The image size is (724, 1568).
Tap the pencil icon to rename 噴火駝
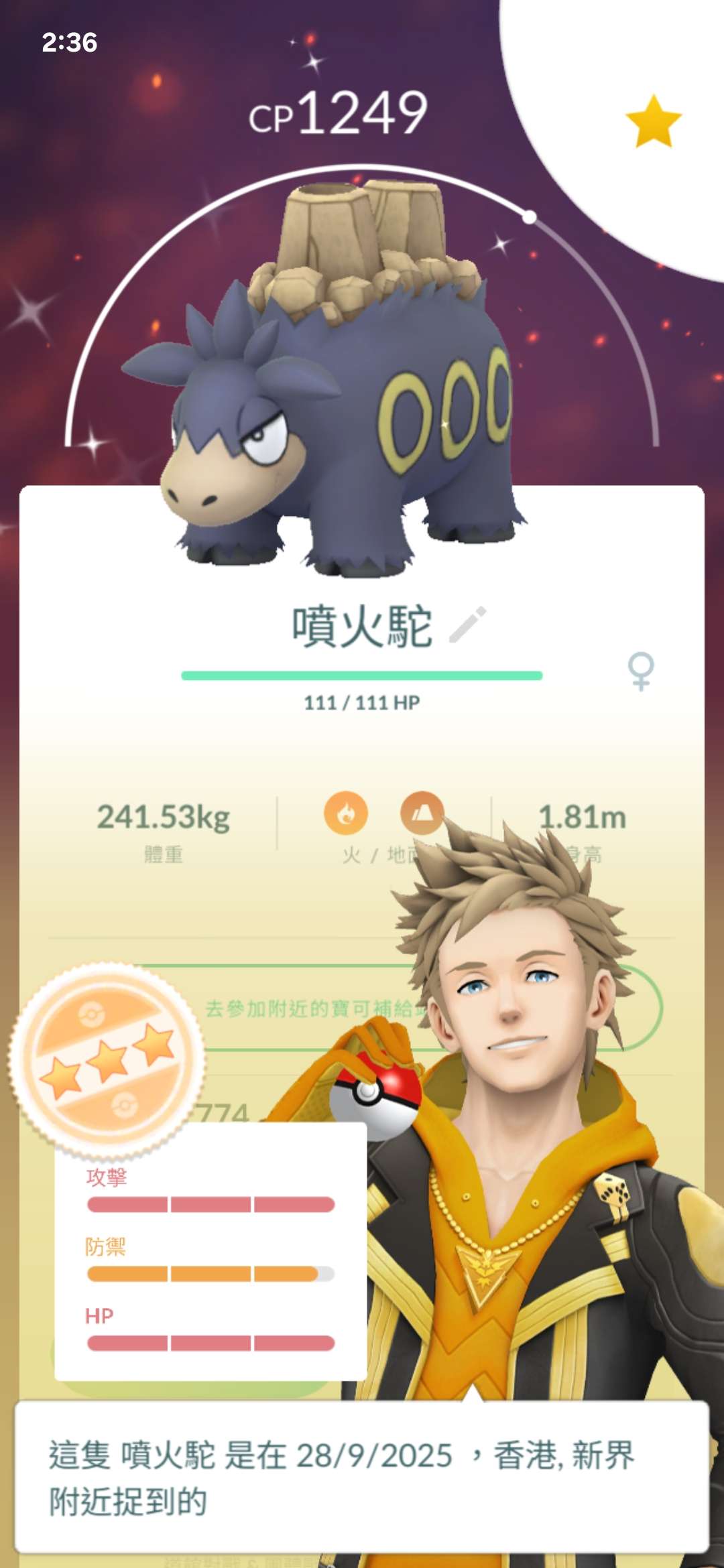(468, 625)
